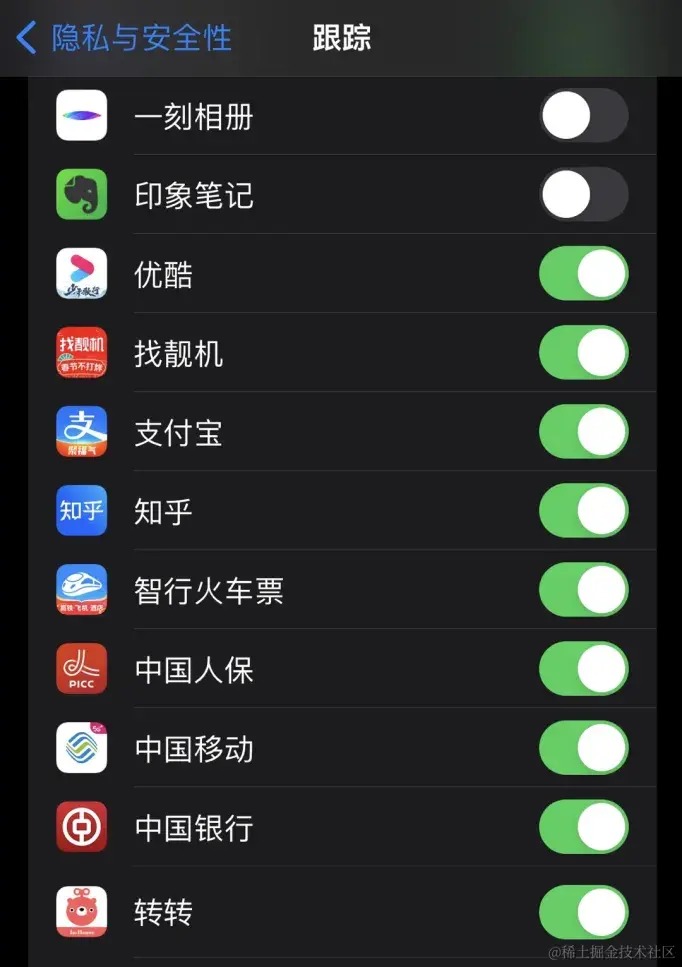Disable tracking for 优酷

click(584, 274)
